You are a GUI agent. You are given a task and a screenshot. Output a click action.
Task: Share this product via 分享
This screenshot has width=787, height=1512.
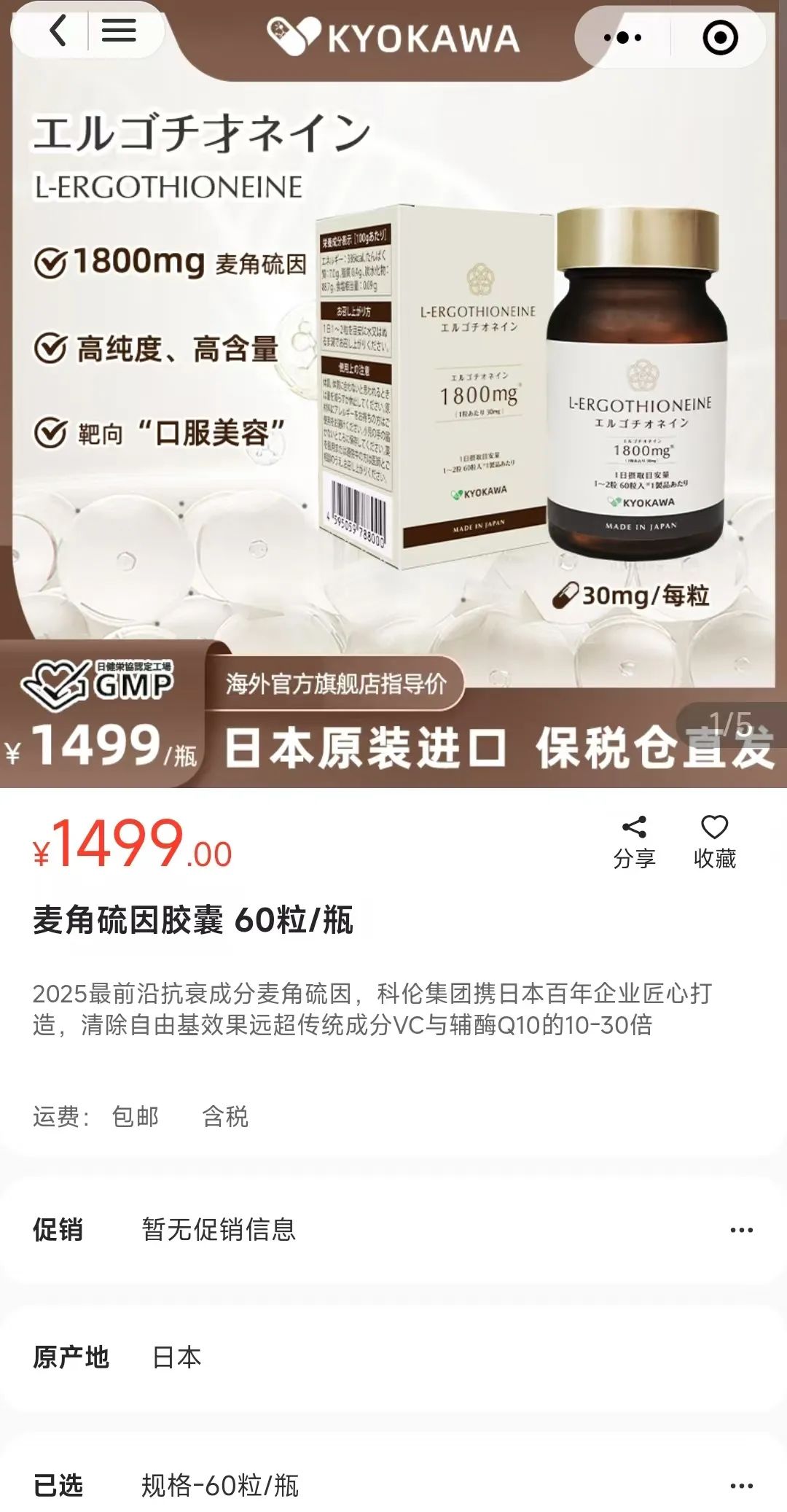634,841
